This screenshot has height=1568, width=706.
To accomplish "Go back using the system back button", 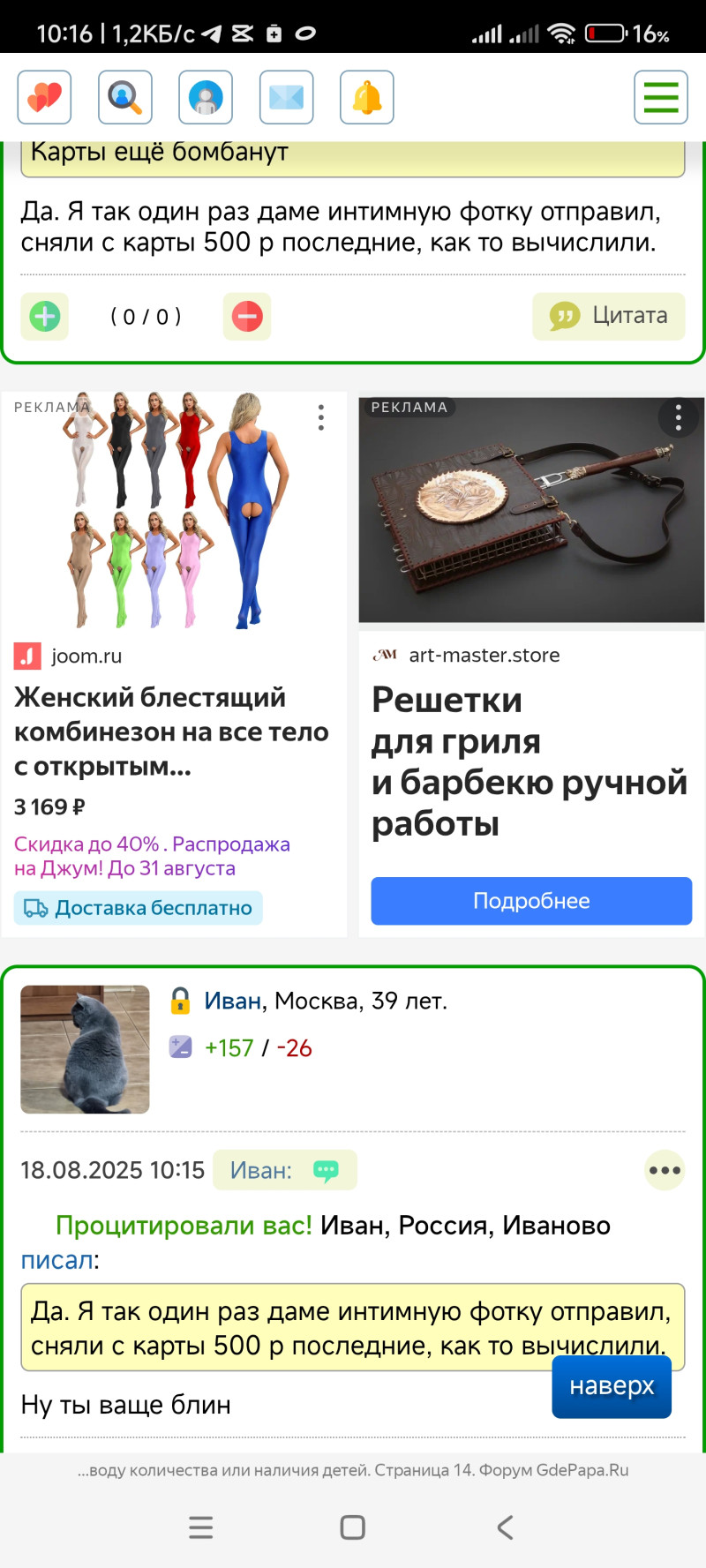I will point(505,1527).
